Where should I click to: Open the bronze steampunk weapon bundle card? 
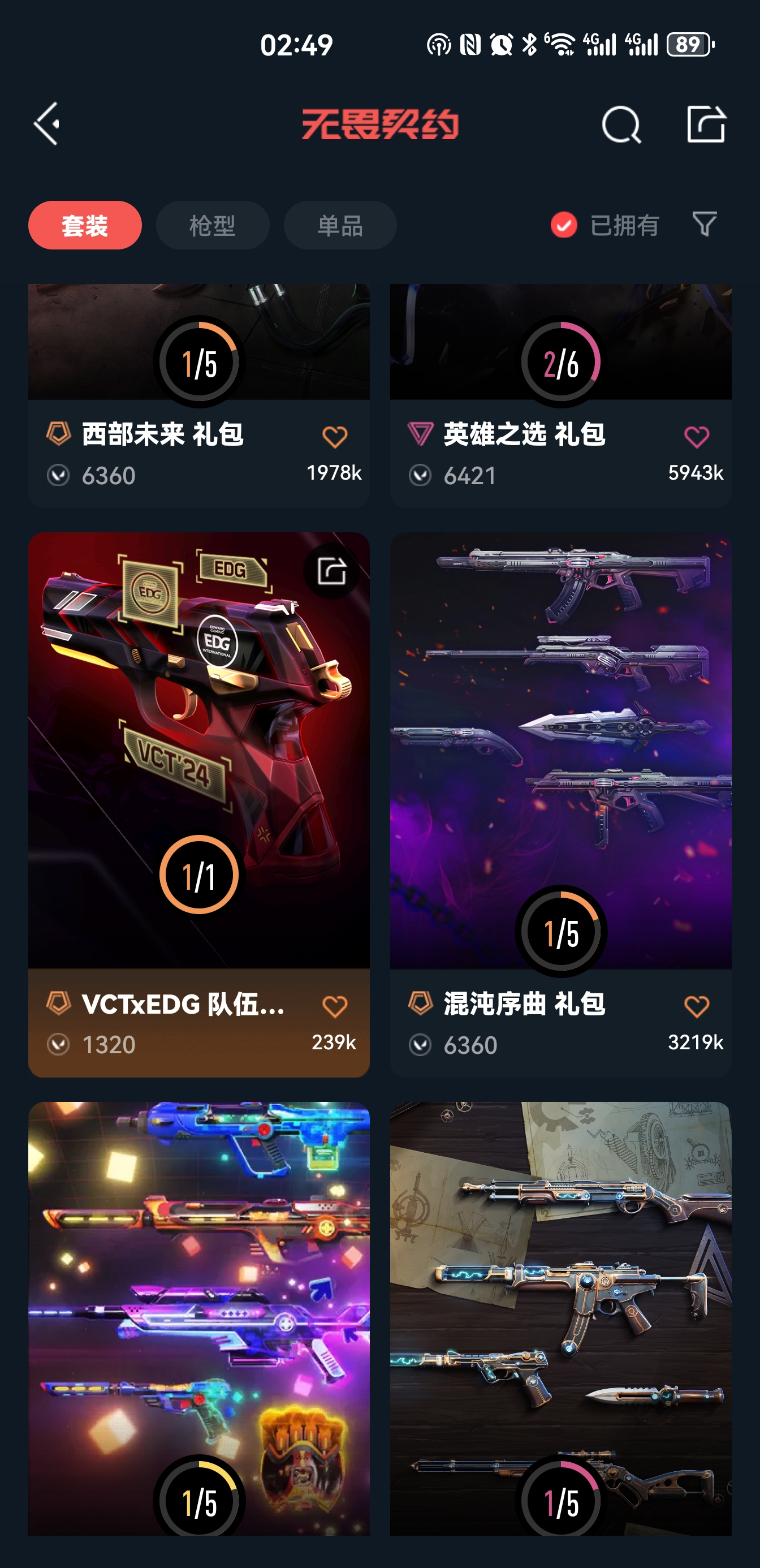pos(560,1309)
